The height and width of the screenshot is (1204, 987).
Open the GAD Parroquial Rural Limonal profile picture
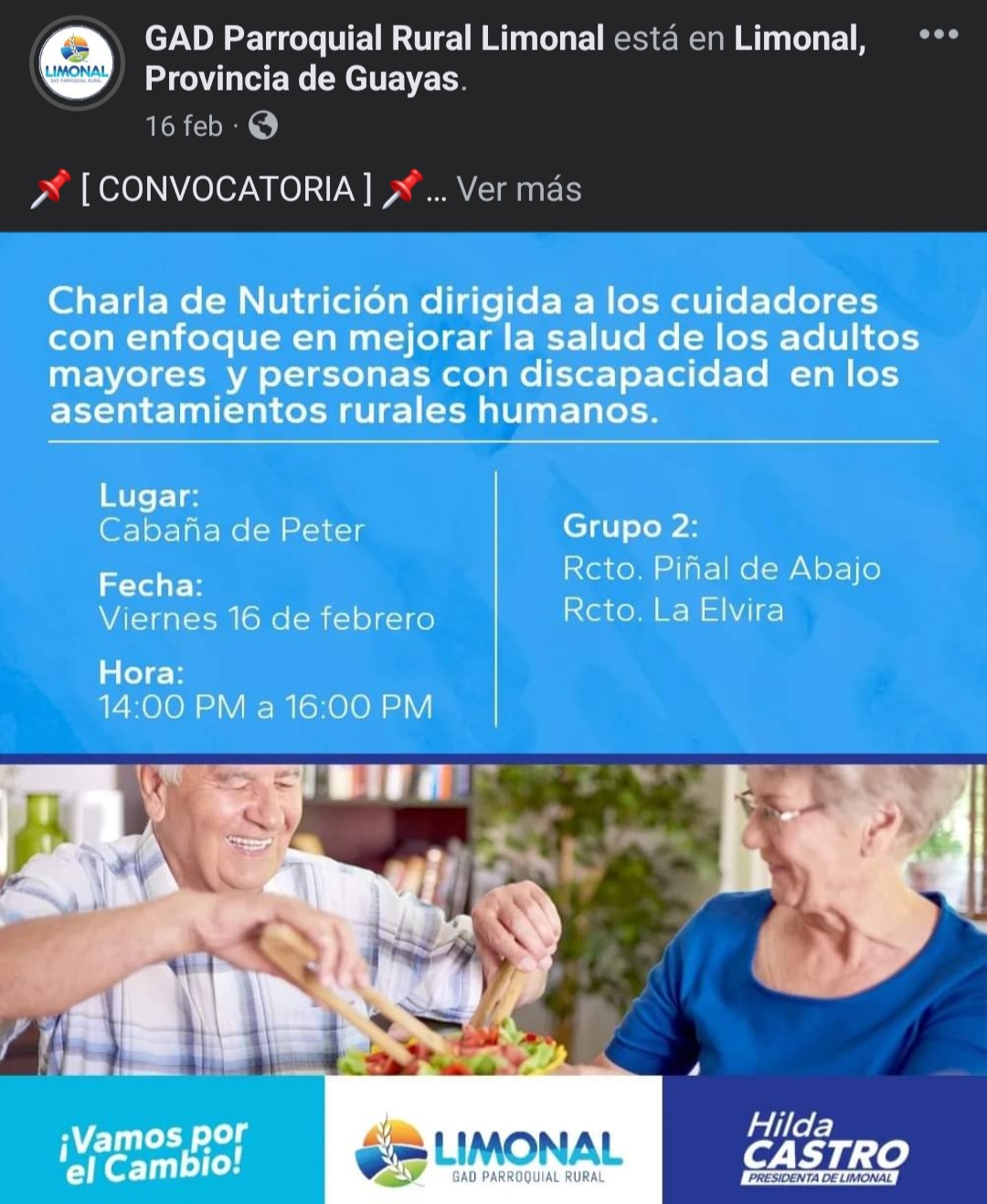77,64
